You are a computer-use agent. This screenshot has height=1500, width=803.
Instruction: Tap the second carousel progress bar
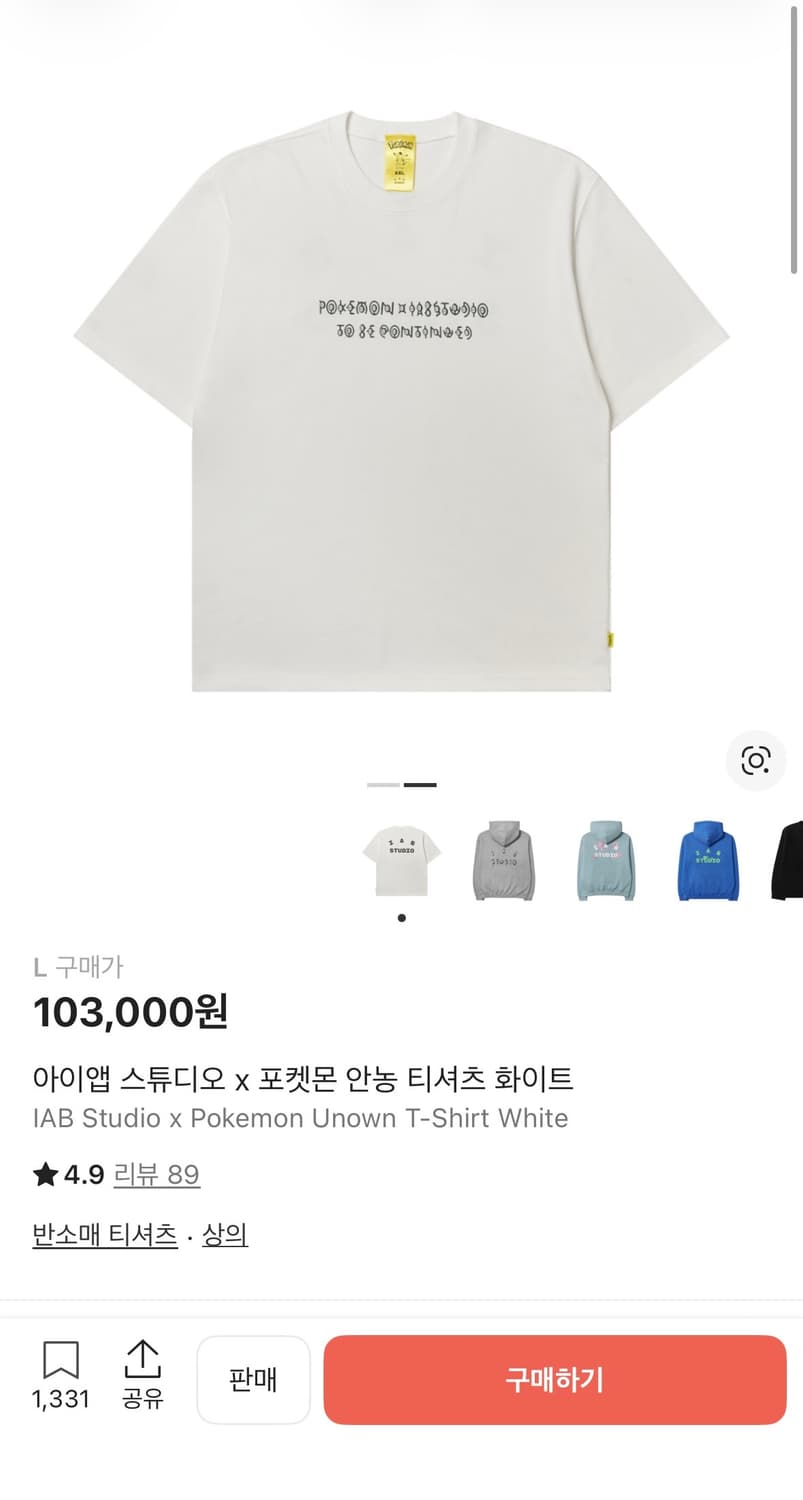[x=420, y=784]
